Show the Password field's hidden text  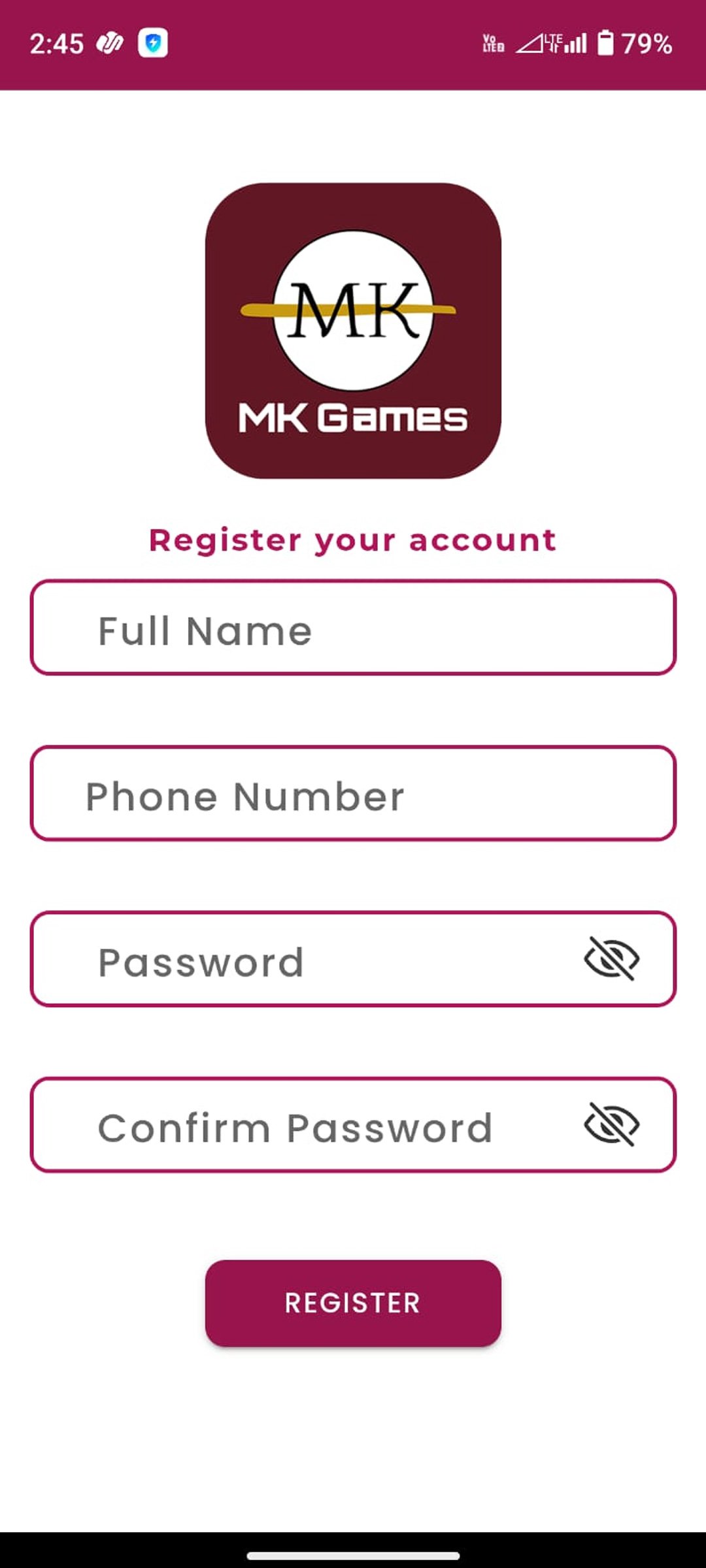click(611, 959)
